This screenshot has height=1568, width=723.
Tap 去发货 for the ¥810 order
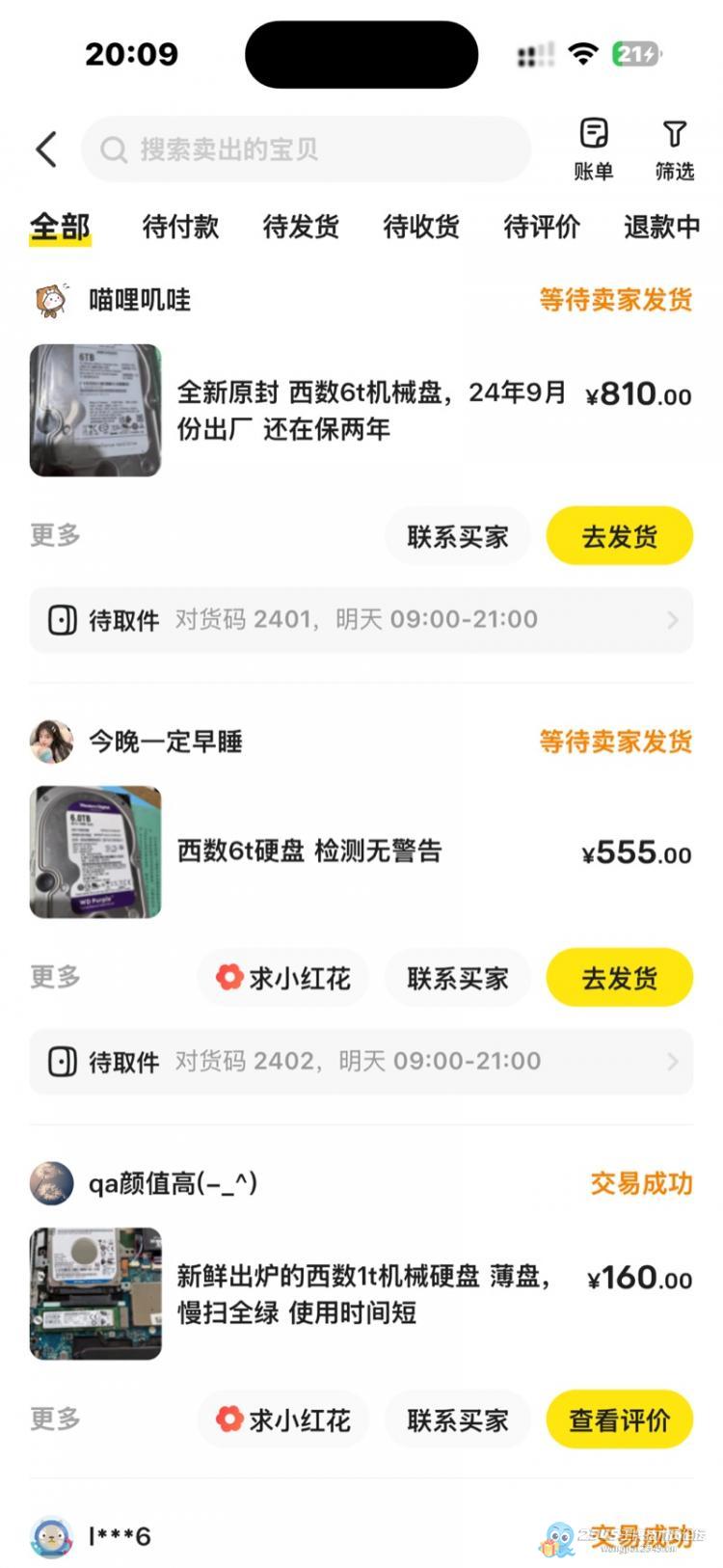pyautogui.click(x=619, y=536)
